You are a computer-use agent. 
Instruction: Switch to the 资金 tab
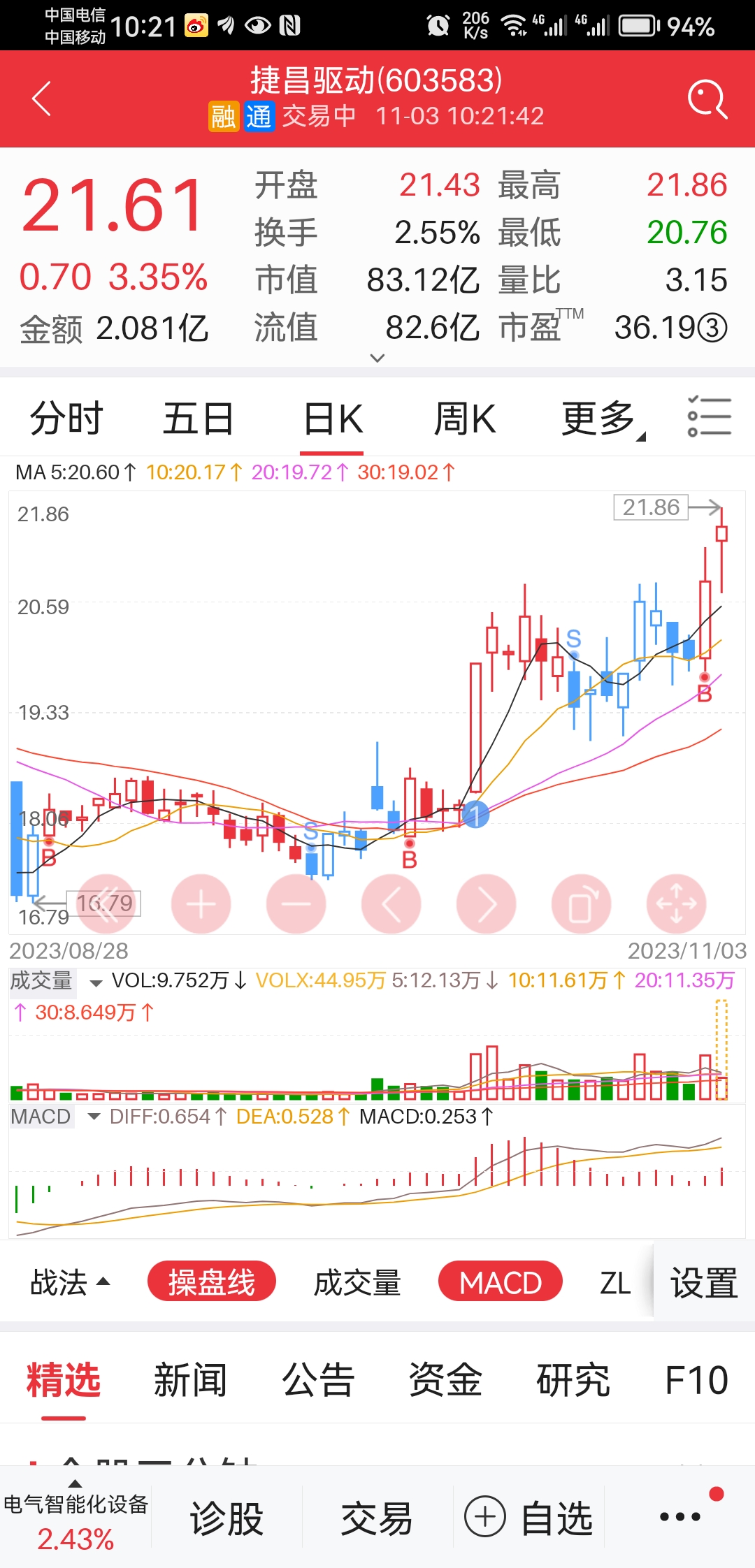(x=446, y=1380)
